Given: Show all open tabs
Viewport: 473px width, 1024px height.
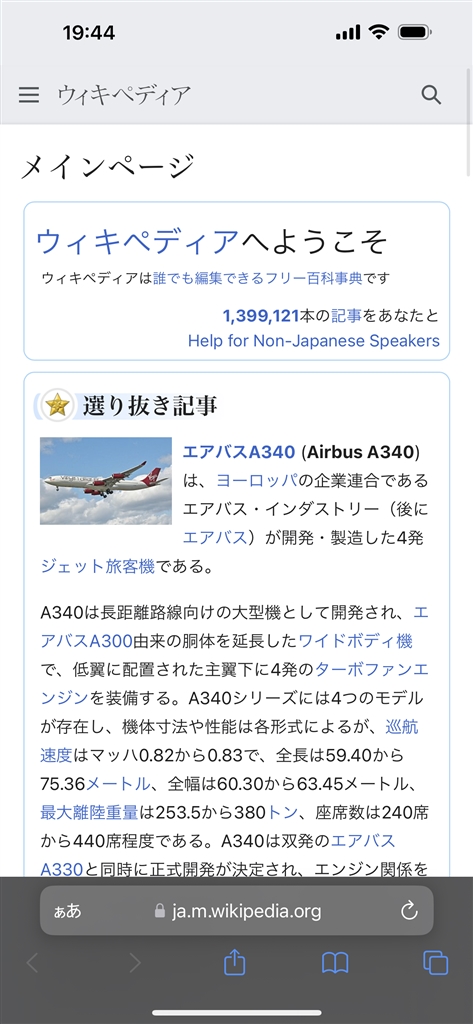Looking at the screenshot, I should pos(435,963).
